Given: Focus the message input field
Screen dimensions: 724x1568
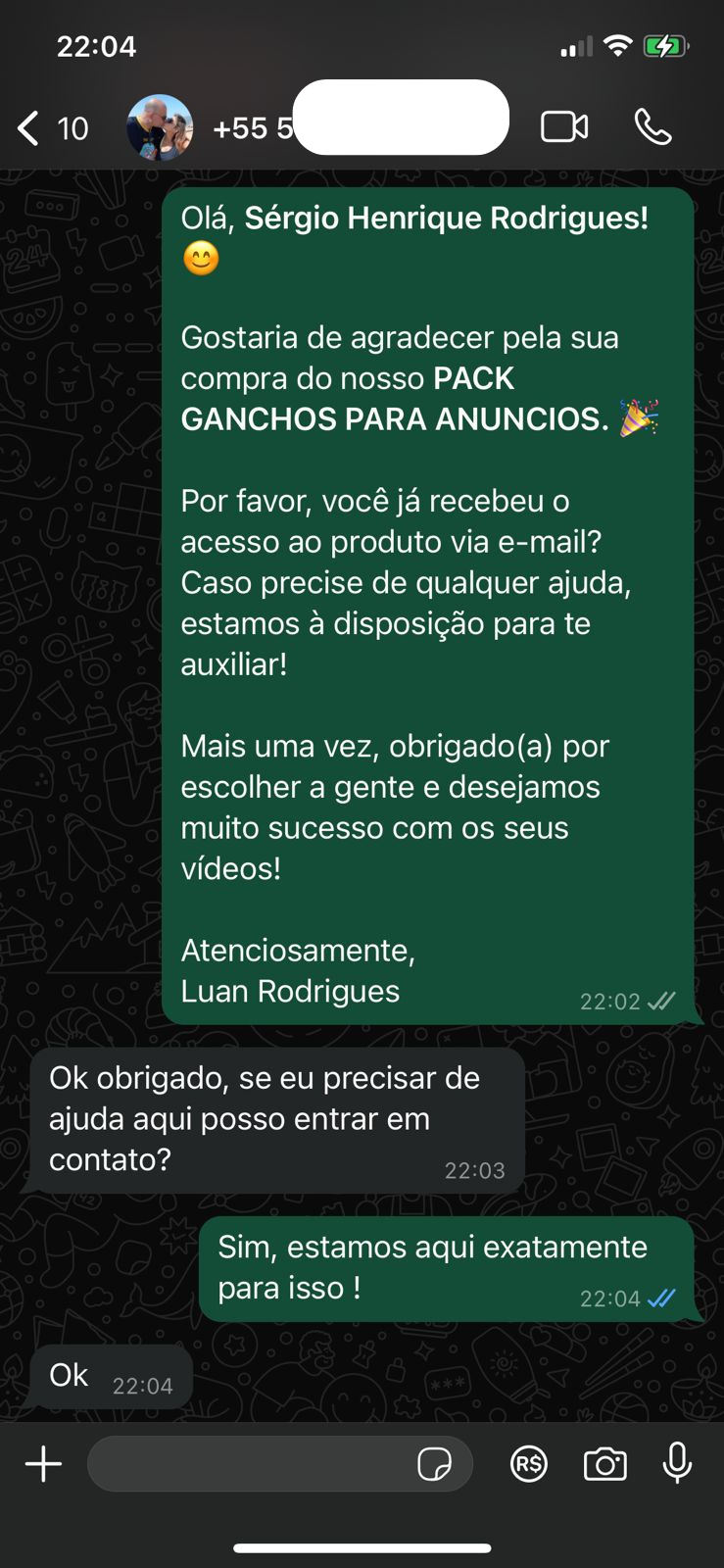Looking at the screenshot, I should (250, 1464).
